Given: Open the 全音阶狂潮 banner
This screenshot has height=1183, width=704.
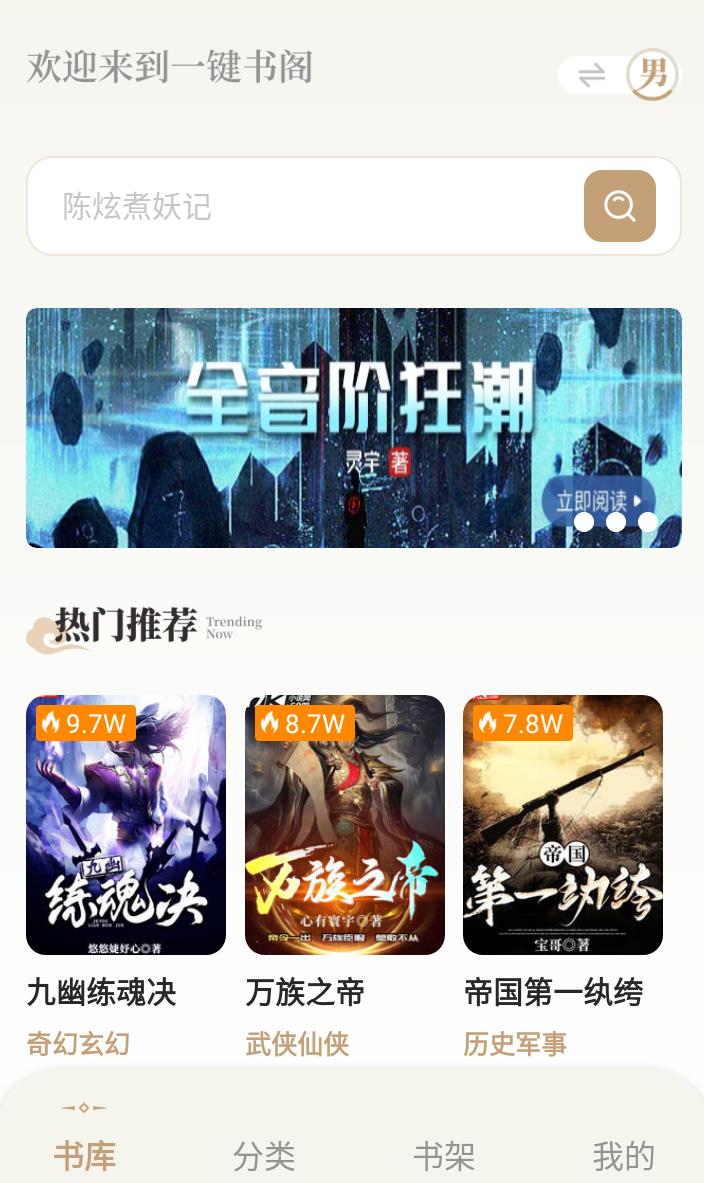Looking at the screenshot, I should [353, 427].
